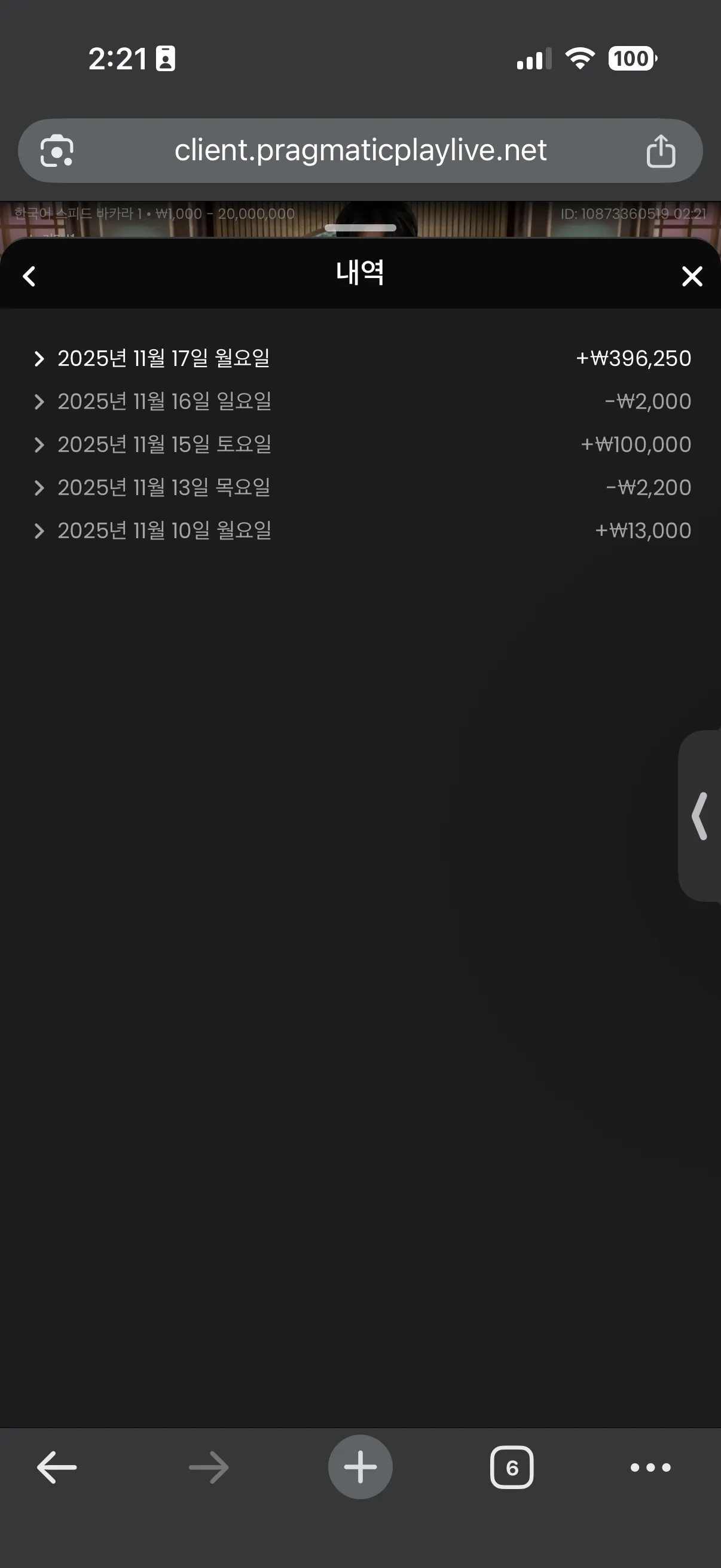Open the tab switcher showing 6 tabs

[x=512, y=1468]
